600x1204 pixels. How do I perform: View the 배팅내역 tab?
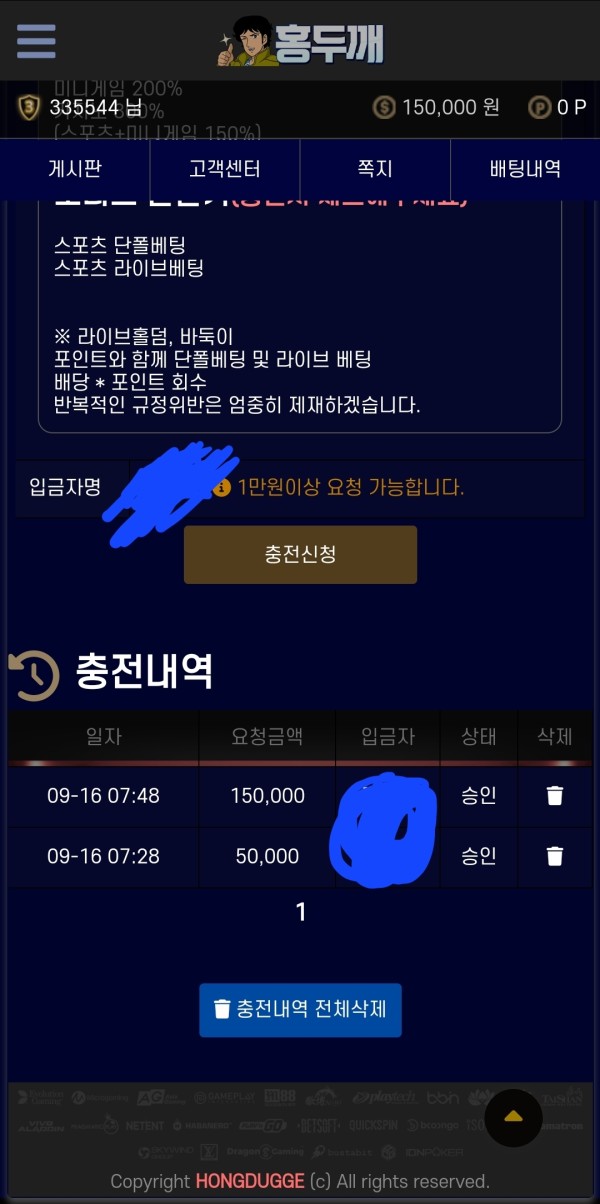coord(525,169)
